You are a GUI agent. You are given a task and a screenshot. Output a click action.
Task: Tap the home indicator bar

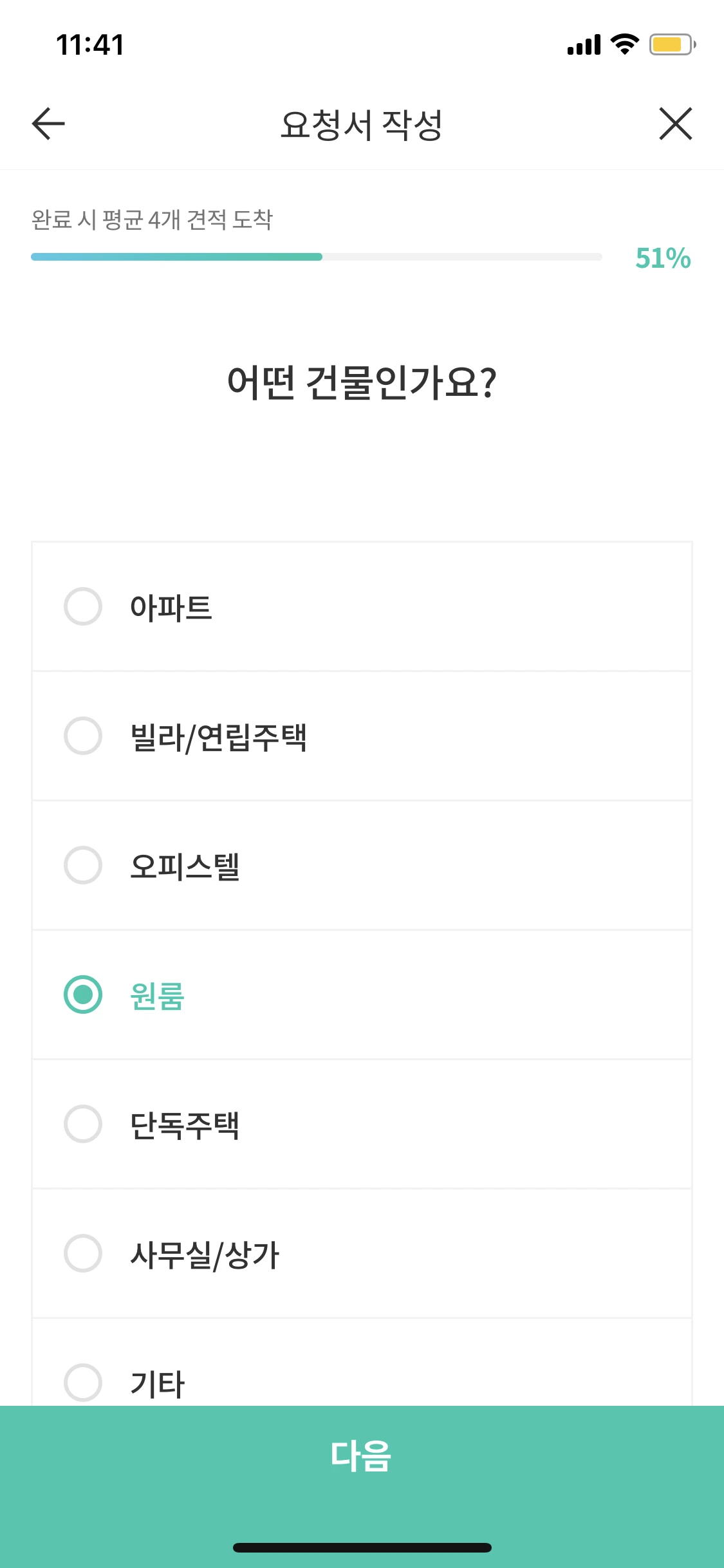coord(362,1547)
